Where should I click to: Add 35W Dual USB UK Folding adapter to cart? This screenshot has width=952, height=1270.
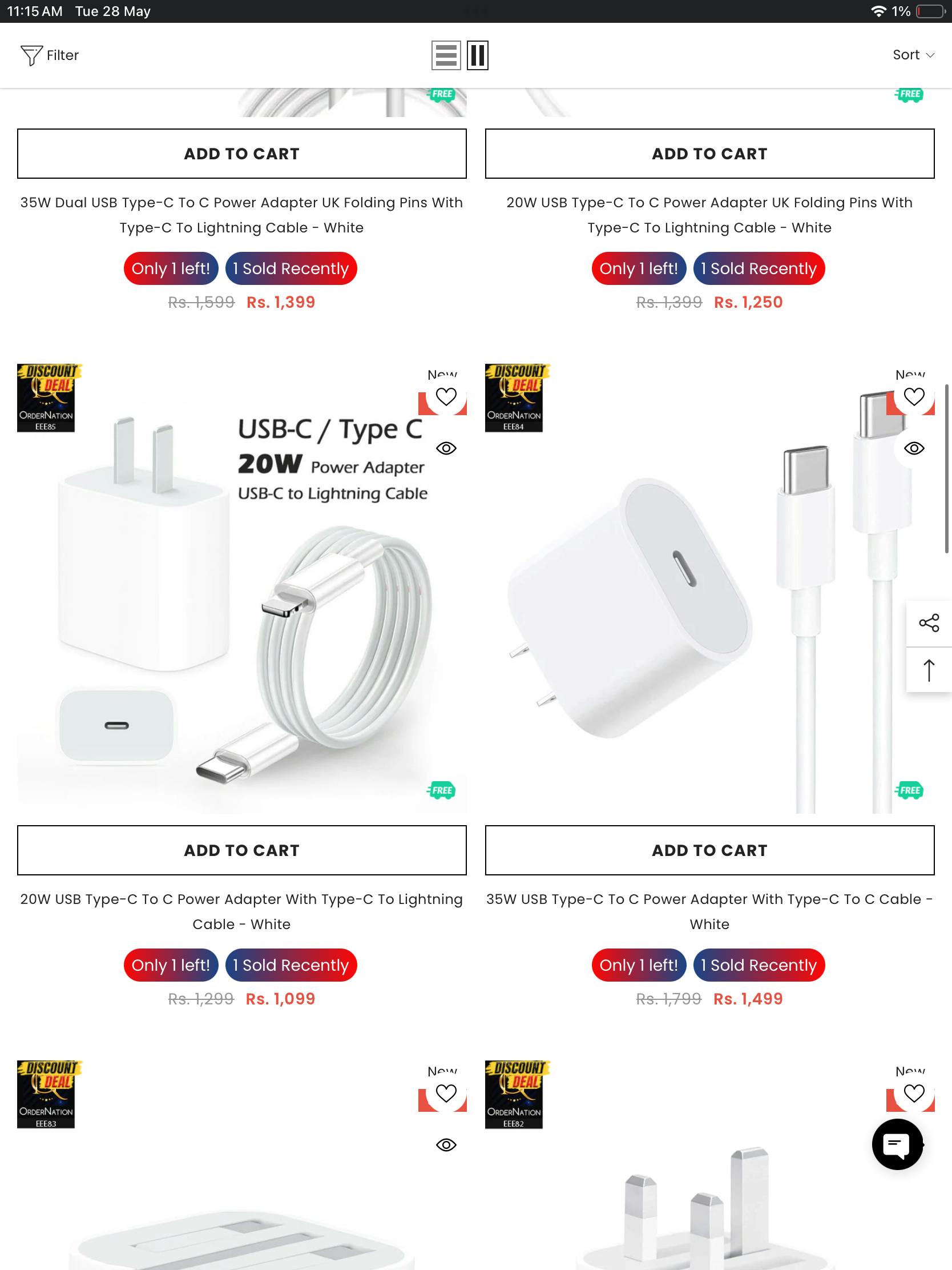241,153
